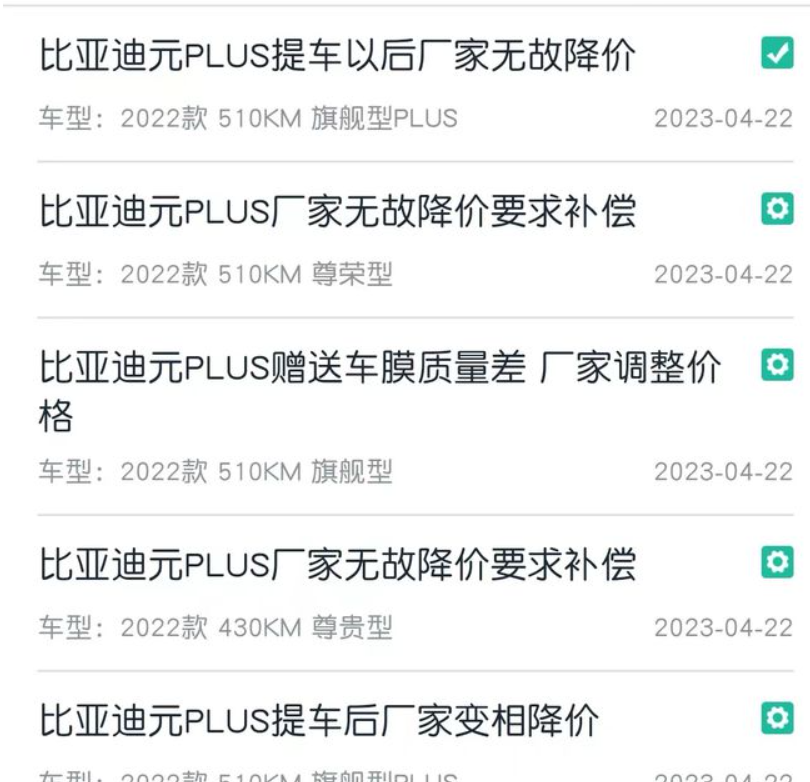The width and height of the screenshot is (810, 782).
Task: View complaint about 赠送车膜质量差
Action: [x=378, y=370]
